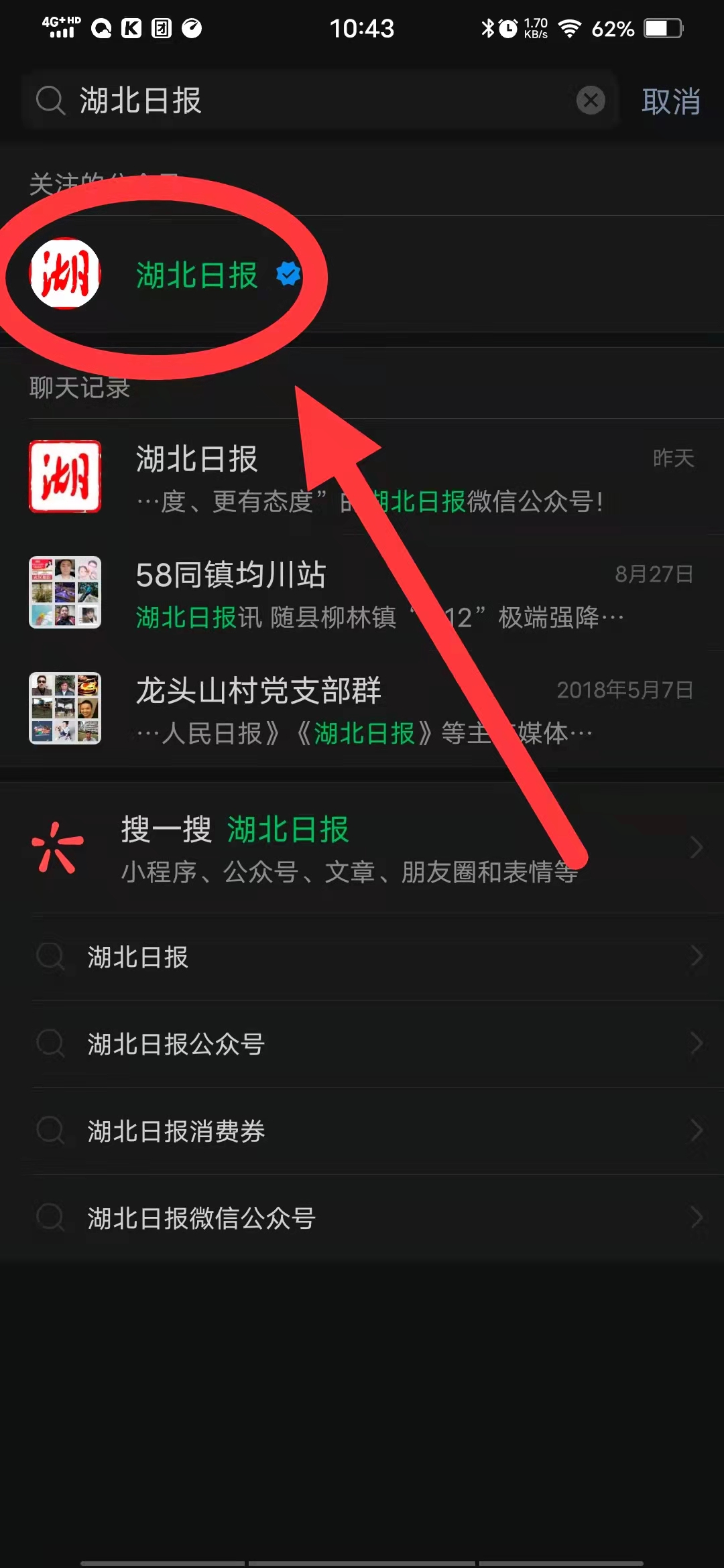Pick the 湖北日报微信公众号 suggestion
The height and width of the screenshot is (1568, 724).
coord(362,1218)
